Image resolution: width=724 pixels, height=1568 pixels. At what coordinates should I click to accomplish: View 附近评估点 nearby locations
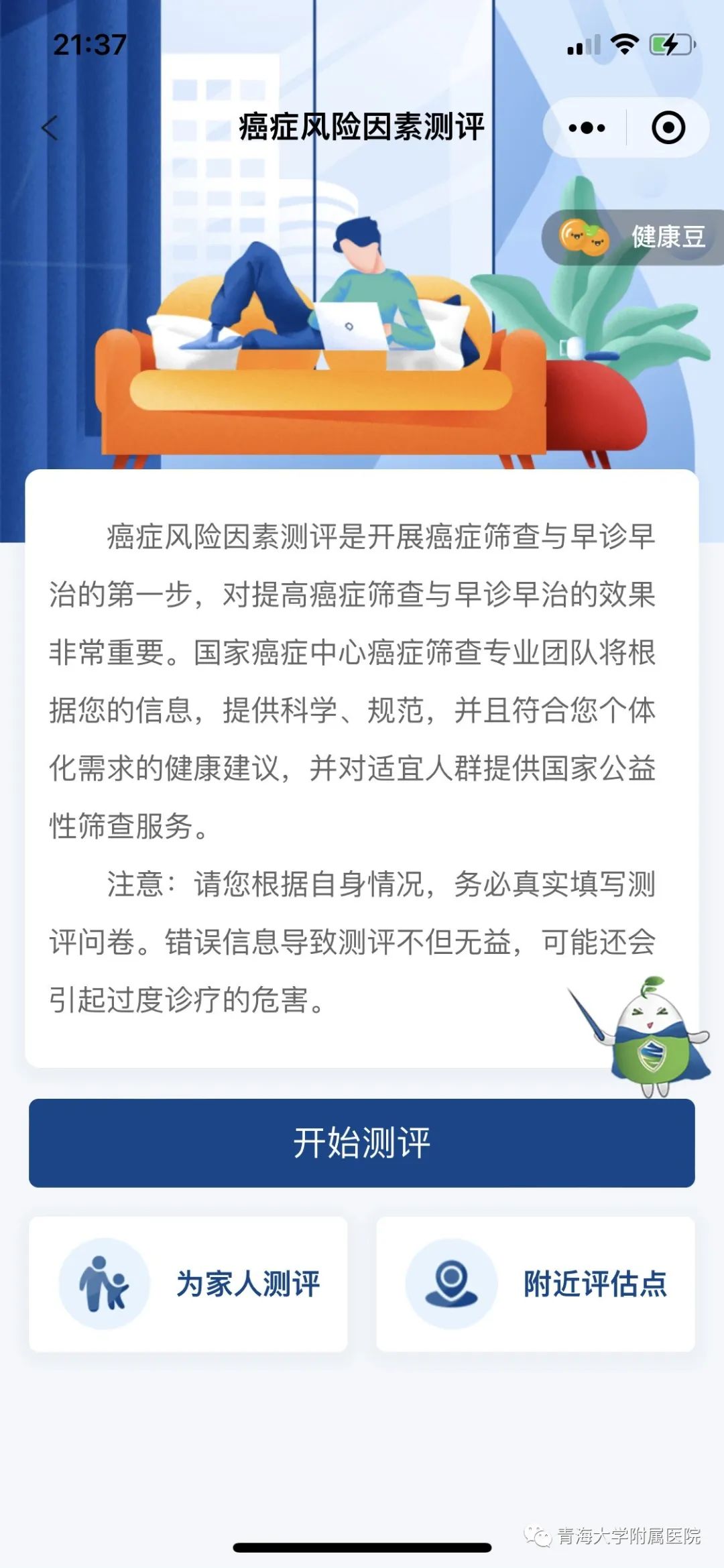(x=536, y=1284)
